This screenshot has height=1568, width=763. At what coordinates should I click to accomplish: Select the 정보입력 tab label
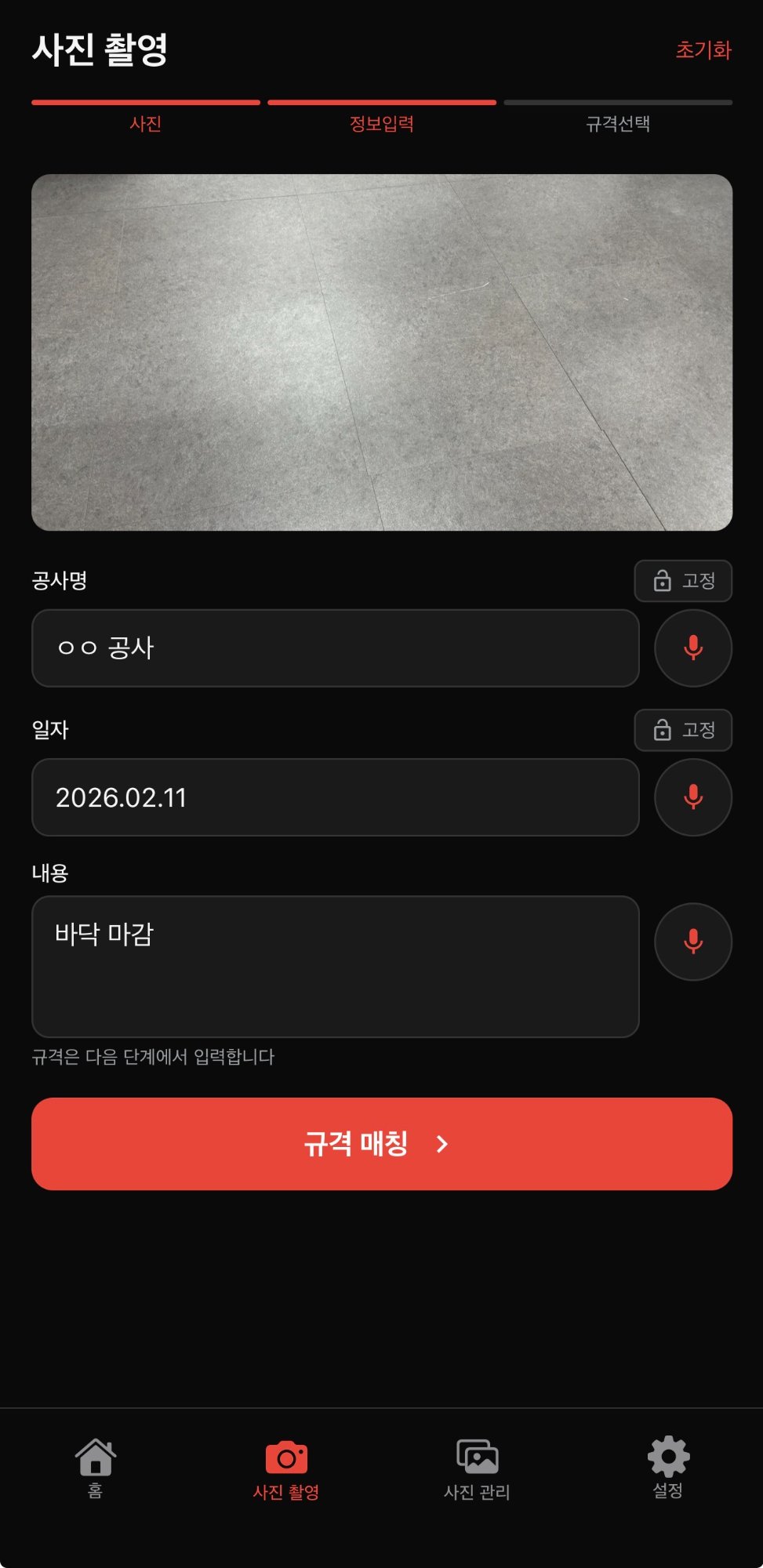pyautogui.click(x=383, y=124)
